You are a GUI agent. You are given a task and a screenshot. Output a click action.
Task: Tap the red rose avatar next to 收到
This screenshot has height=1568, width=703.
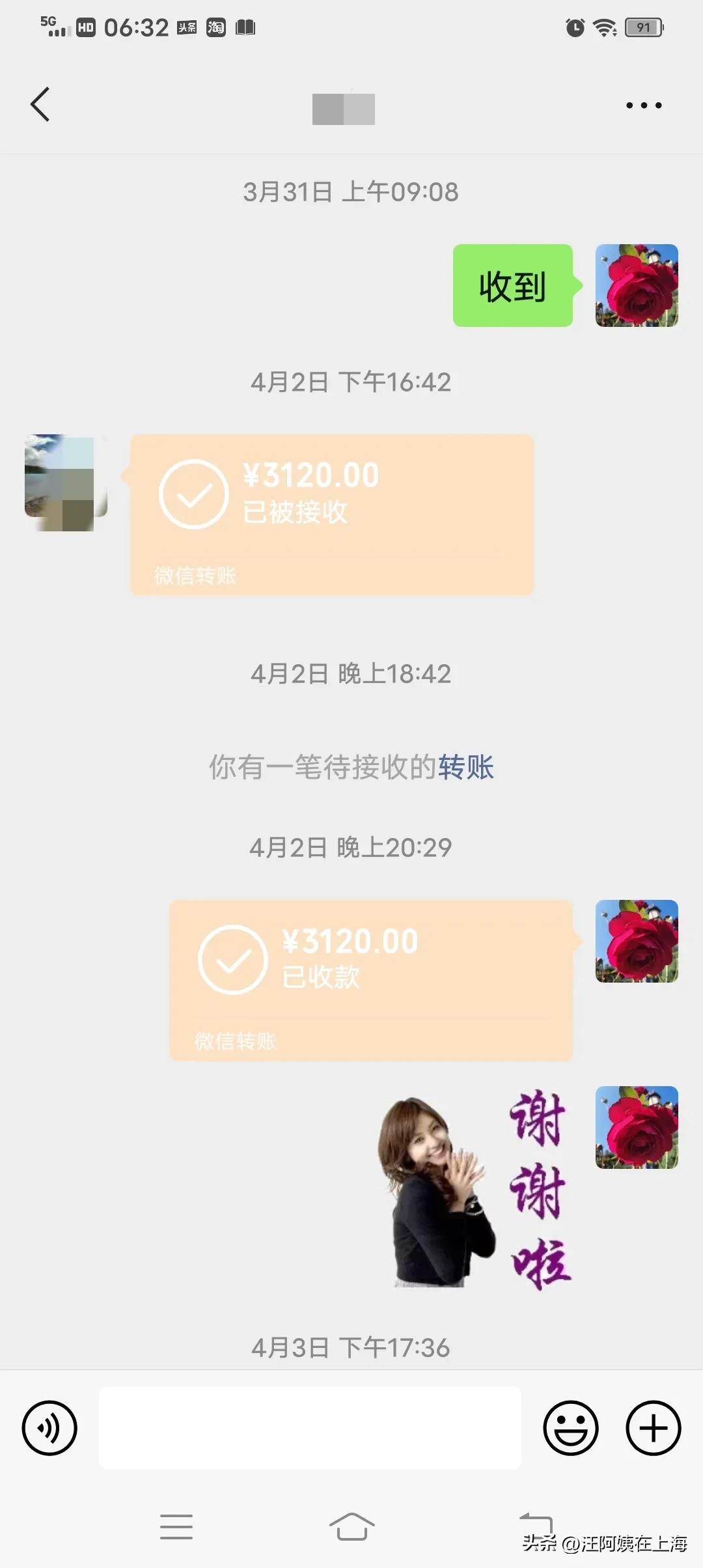click(x=637, y=285)
